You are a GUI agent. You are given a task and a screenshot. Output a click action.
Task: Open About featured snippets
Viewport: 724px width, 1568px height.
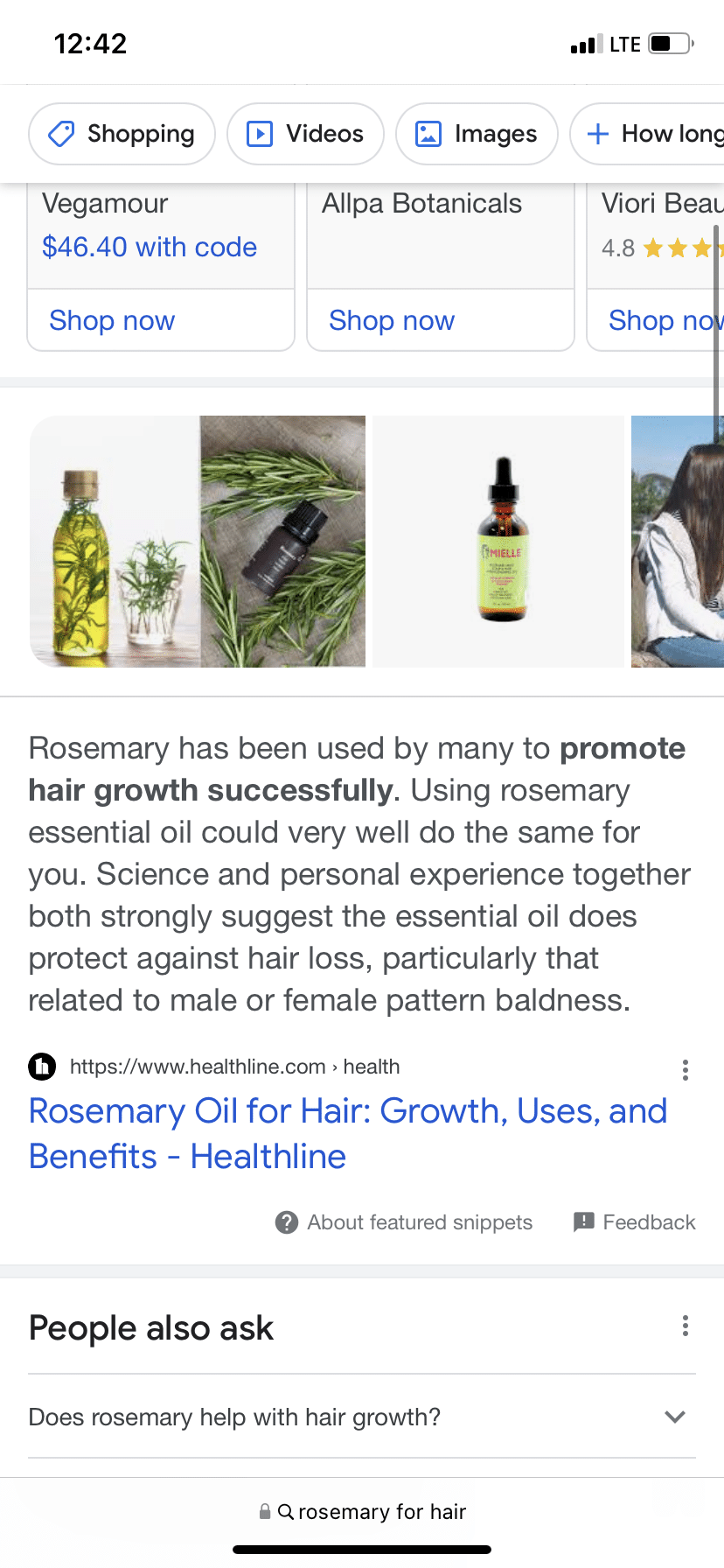pyautogui.click(x=404, y=1222)
